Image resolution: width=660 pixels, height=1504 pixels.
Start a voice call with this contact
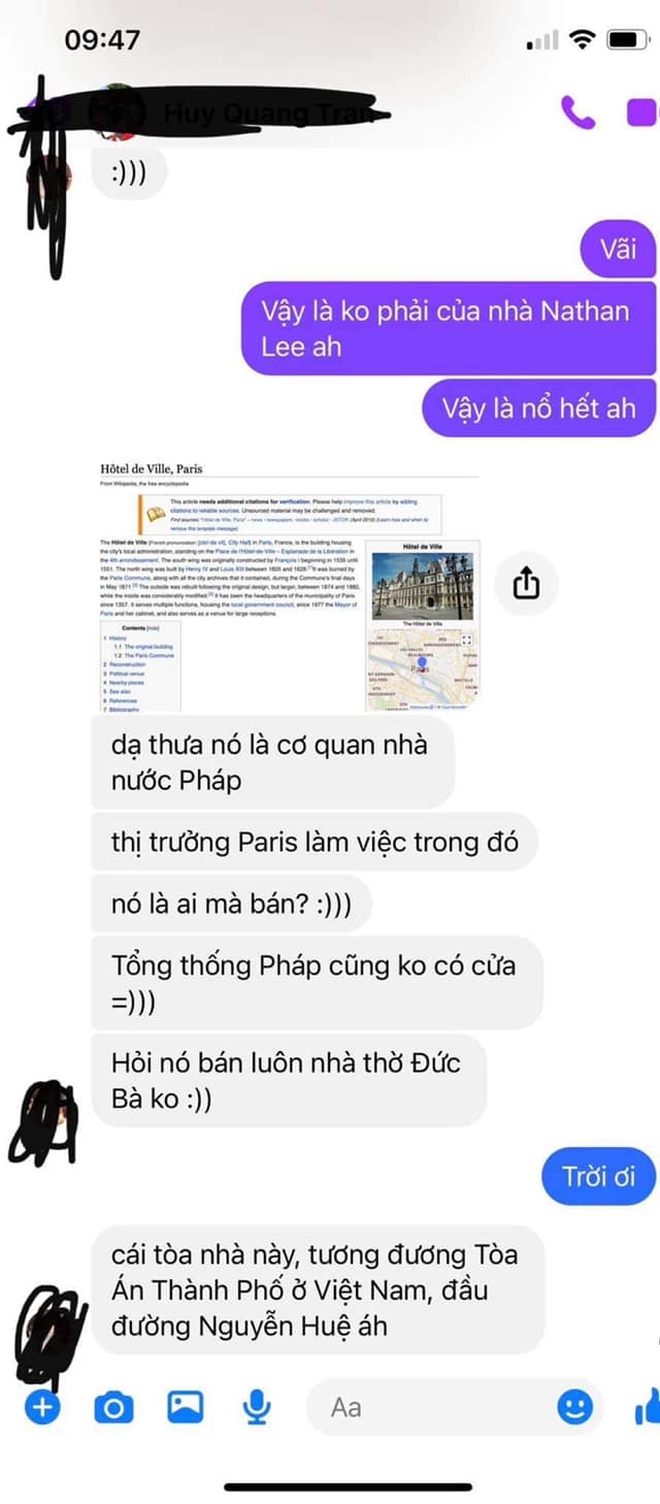578,113
